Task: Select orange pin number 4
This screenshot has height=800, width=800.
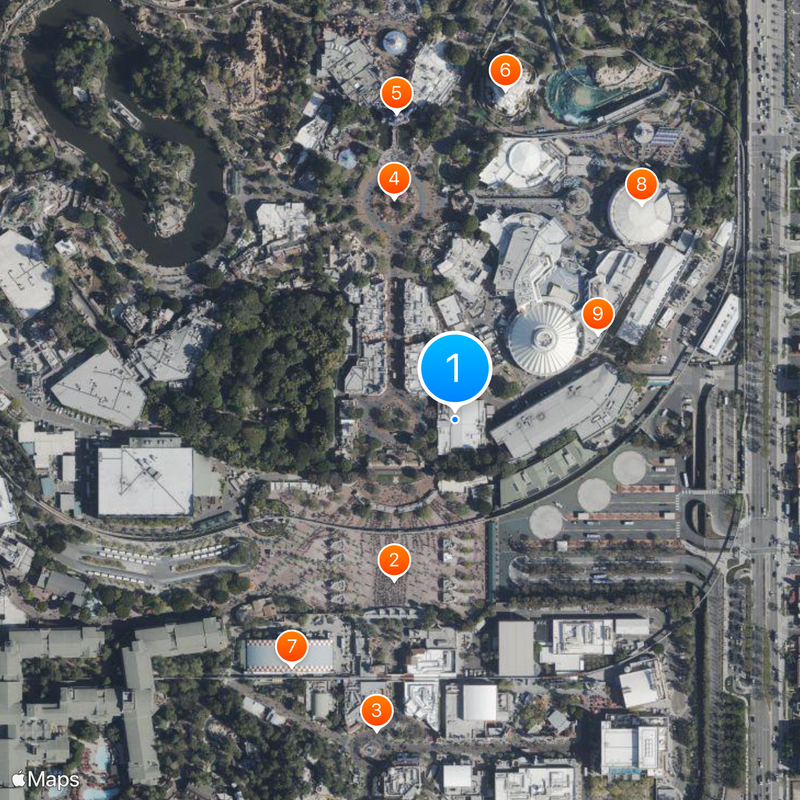Action: tap(394, 179)
